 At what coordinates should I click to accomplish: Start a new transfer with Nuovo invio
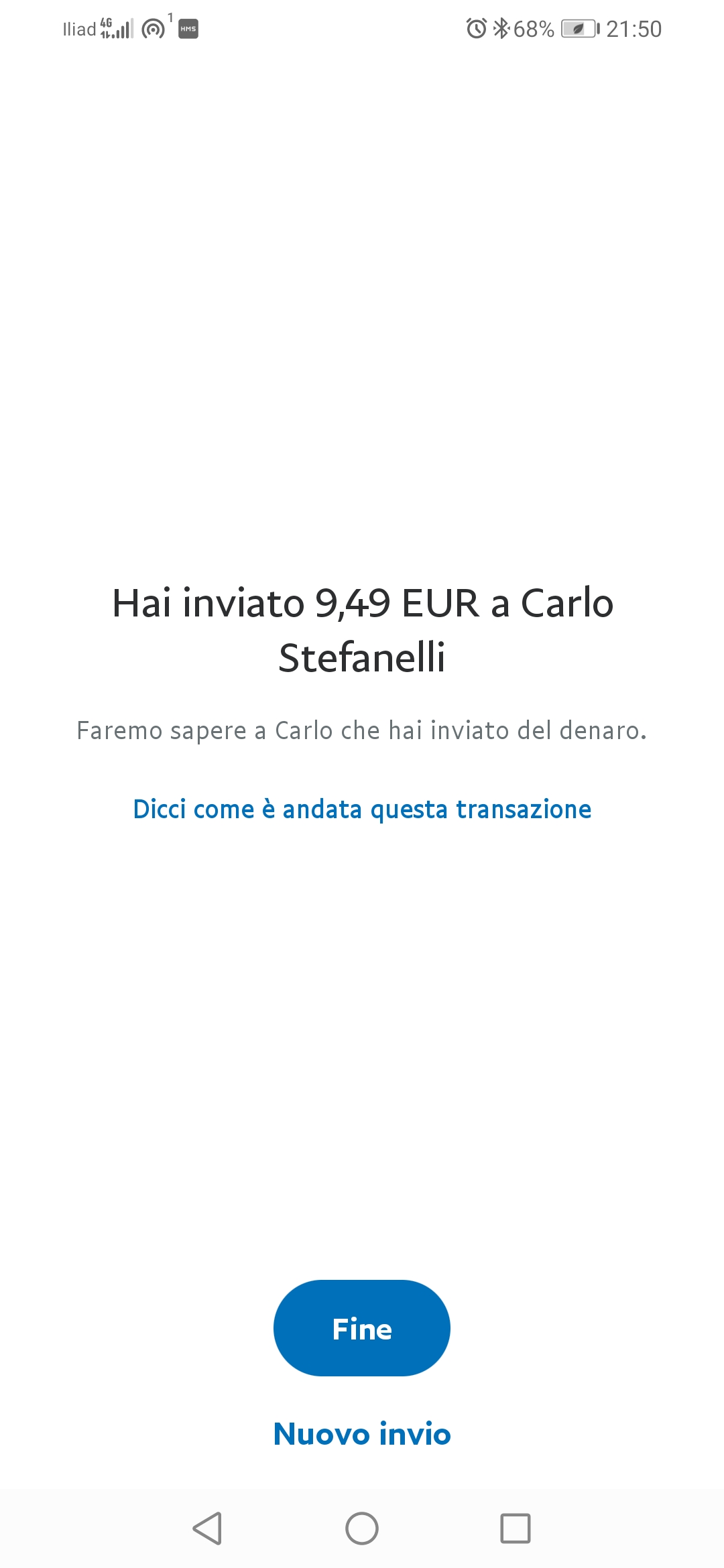pyautogui.click(x=362, y=1434)
